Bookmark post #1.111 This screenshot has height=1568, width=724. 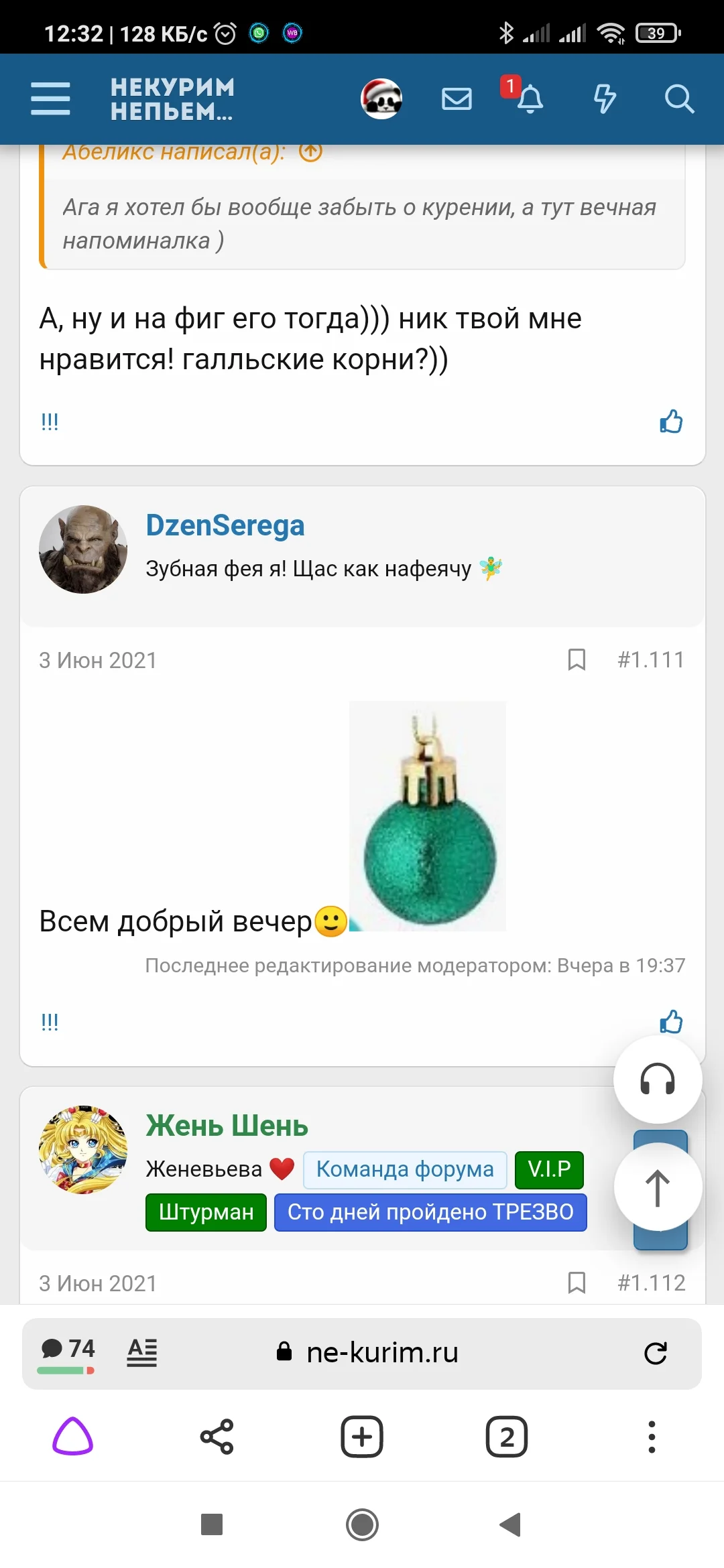[577, 660]
